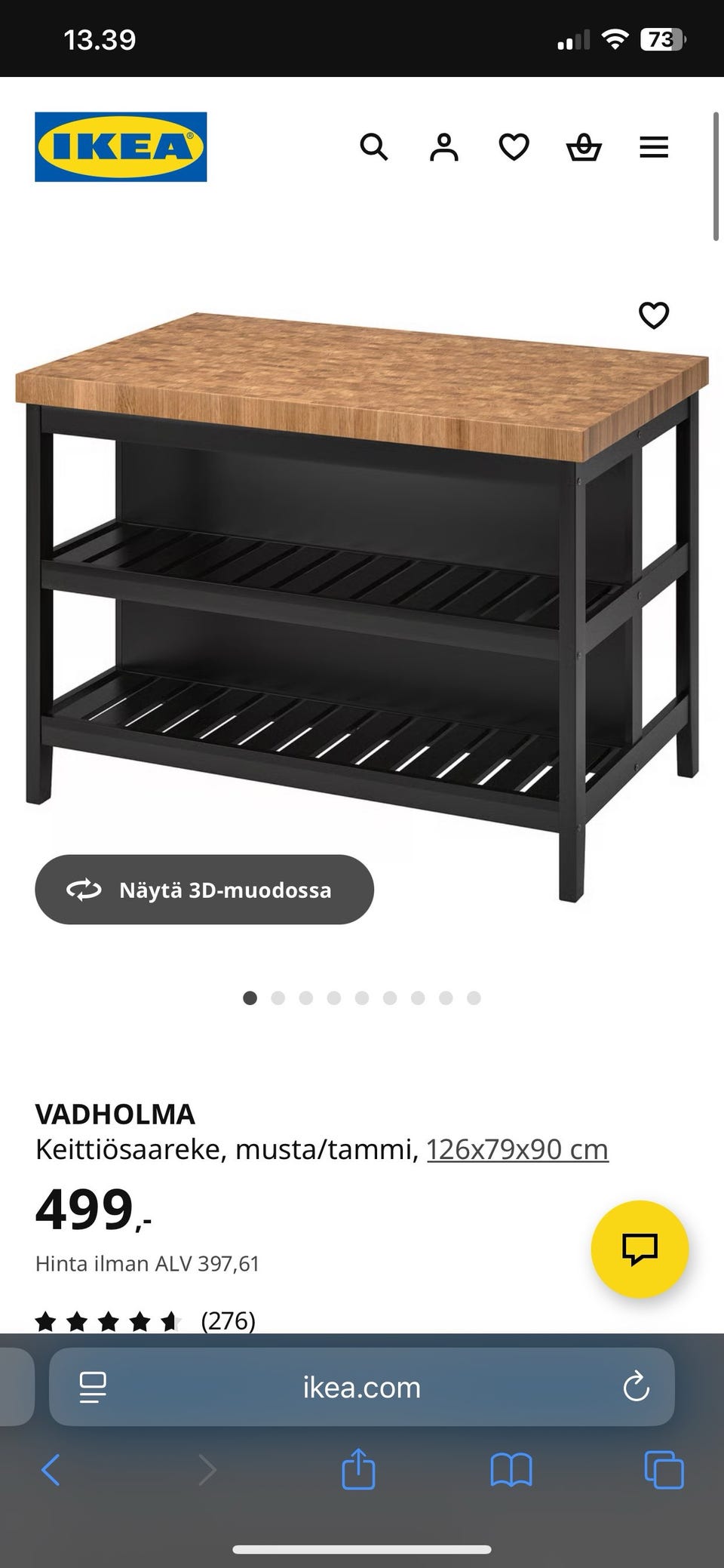Open the wishlist heart icon in header
Screen dimensions: 724x1568
pos(514,147)
